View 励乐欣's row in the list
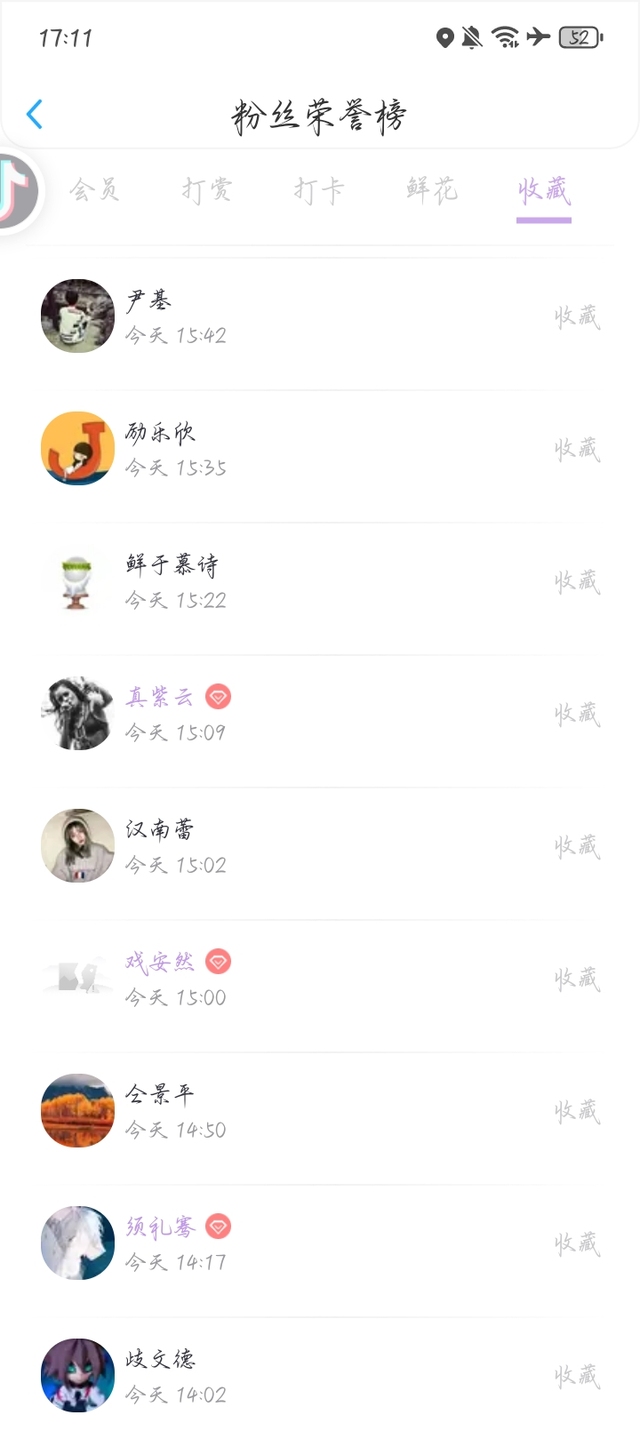This screenshot has height=1431, width=640. click(320, 449)
